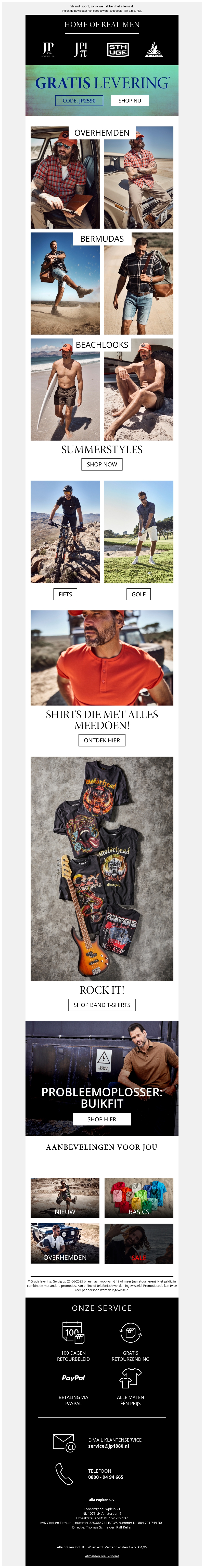
Task: Open the 'klik hier' web version link
Action: pos(139,10)
